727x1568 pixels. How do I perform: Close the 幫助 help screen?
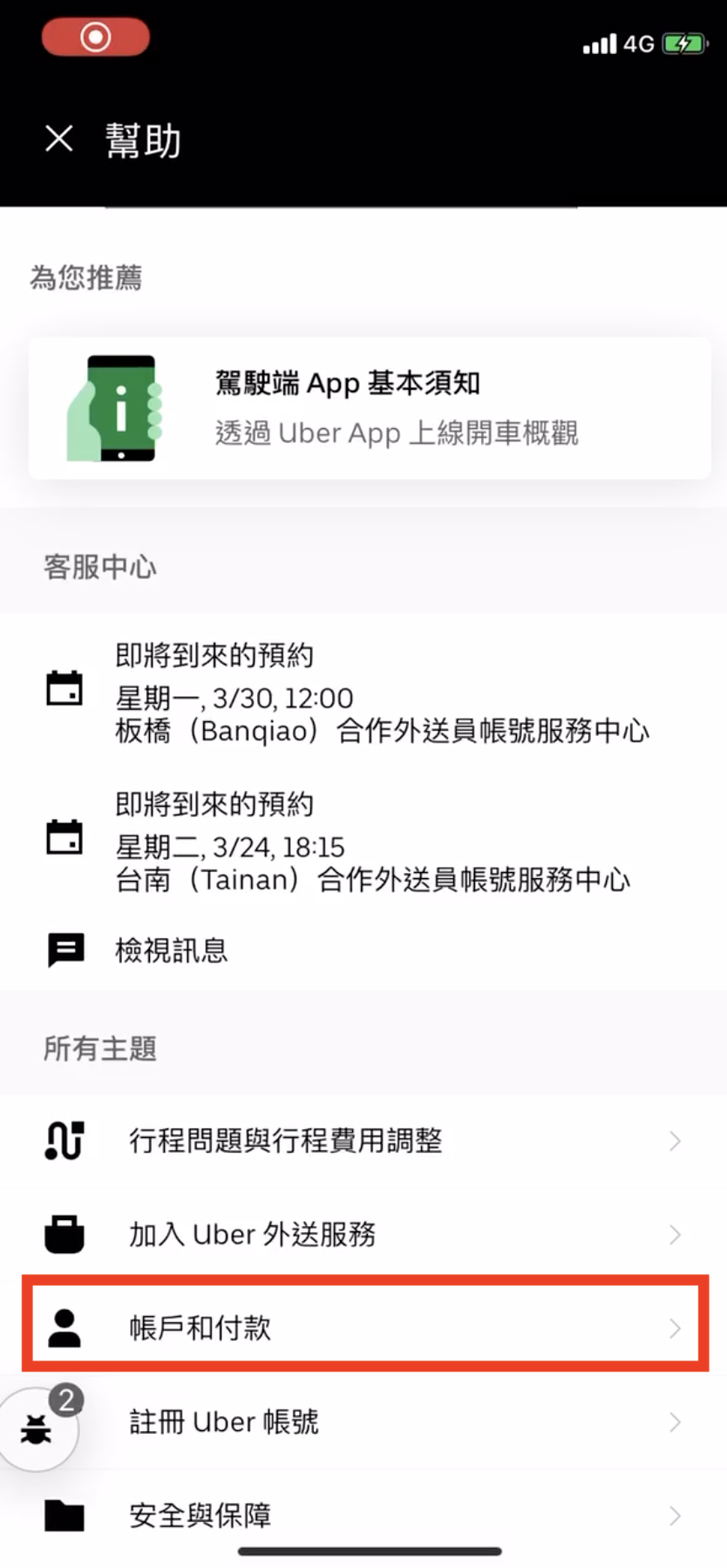pos(59,139)
